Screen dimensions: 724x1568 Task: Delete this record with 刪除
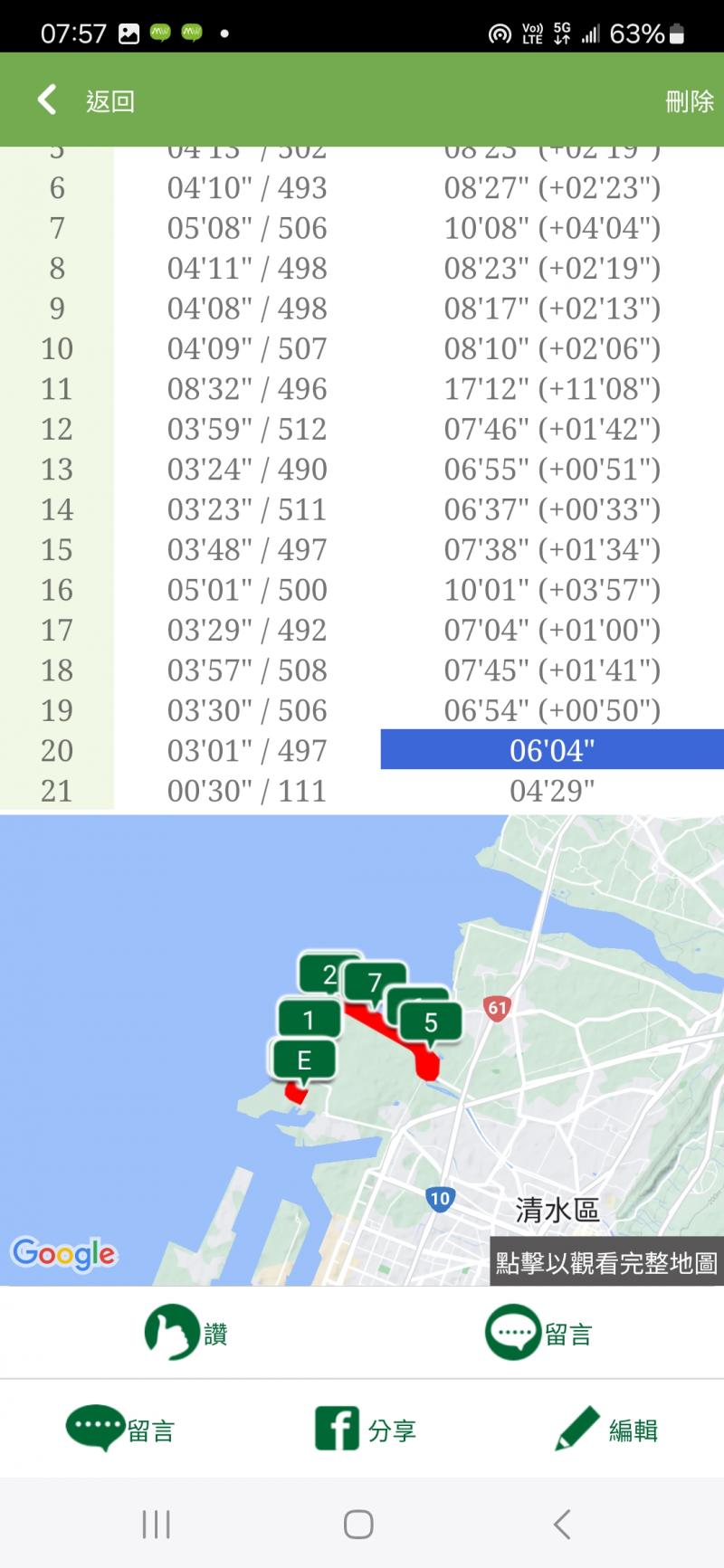coord(690,101)
